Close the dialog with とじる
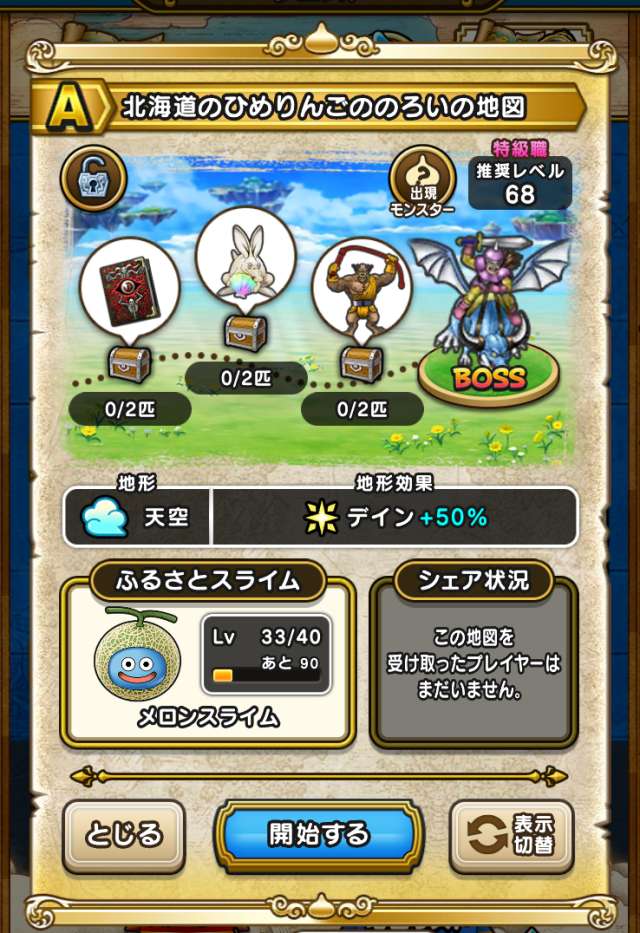The image size is (640, 933). point(124,834)
